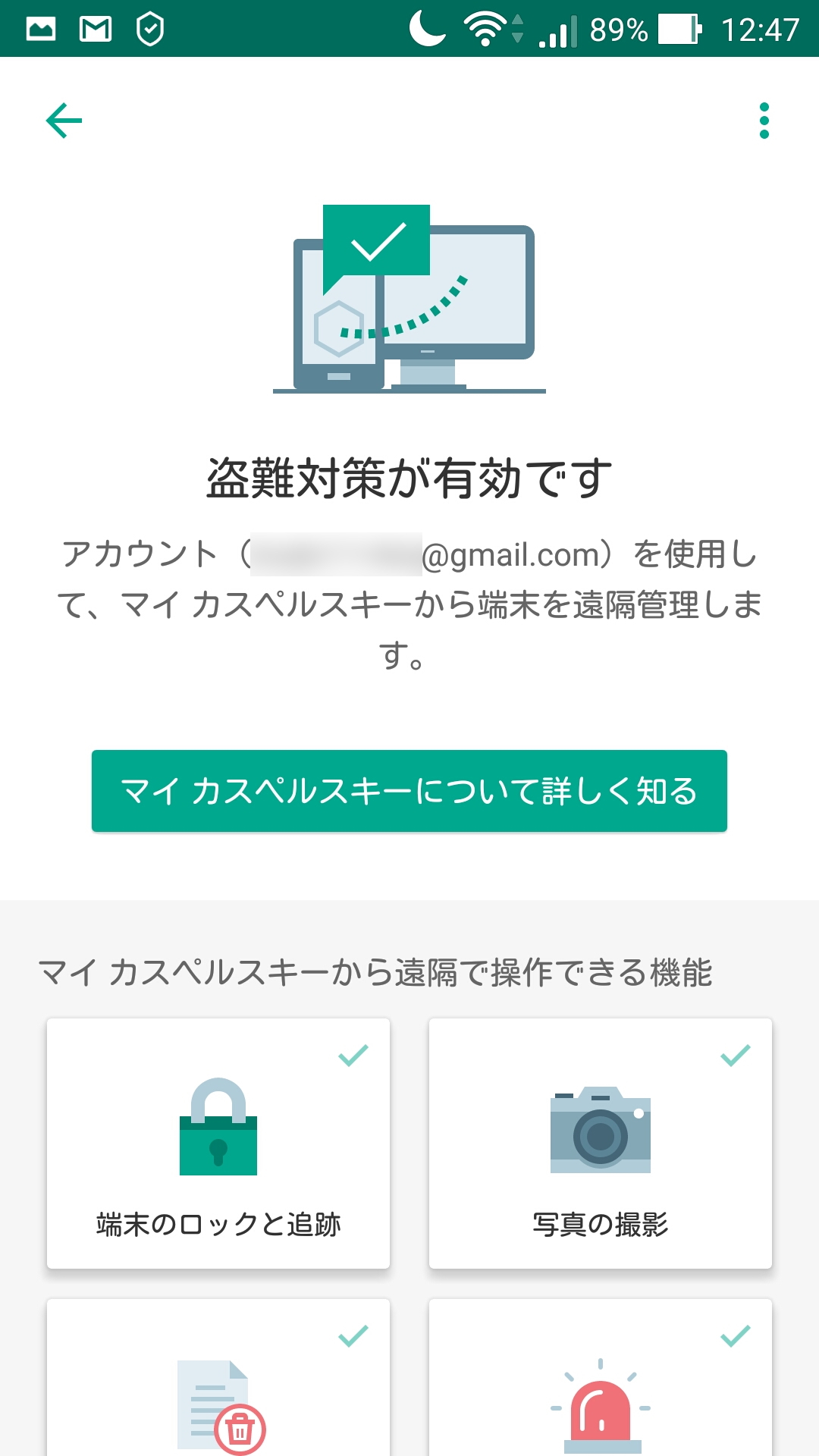This screenshot has height=1456, width=819.
Task: Open the three-dot overflow menu
Action: pos(764,121)
